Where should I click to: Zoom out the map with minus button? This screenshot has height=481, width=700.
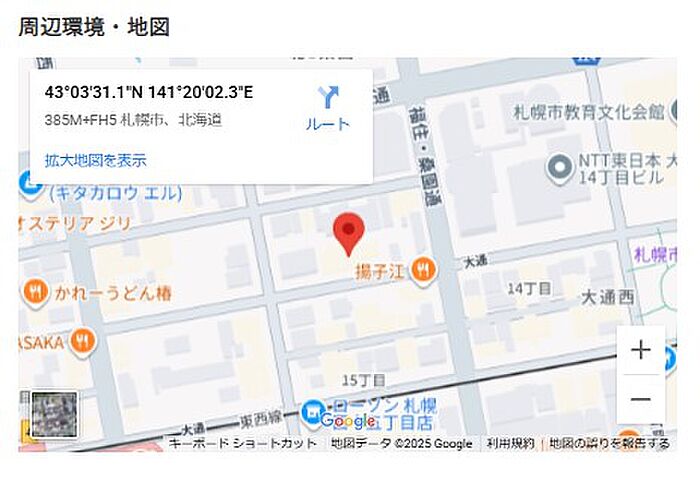[640, 400]
